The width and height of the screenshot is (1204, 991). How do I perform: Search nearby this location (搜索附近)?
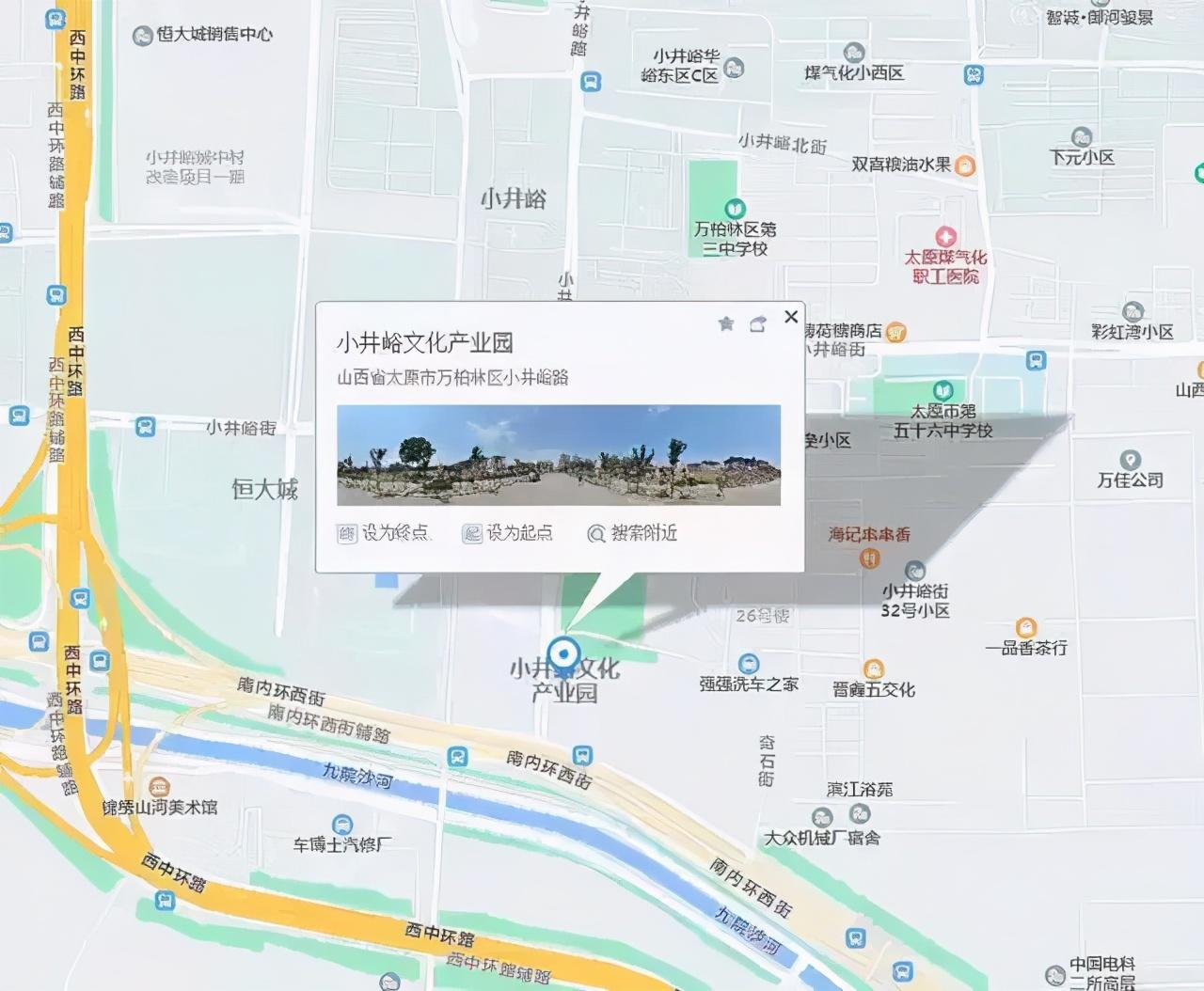[x=632, y=533]
